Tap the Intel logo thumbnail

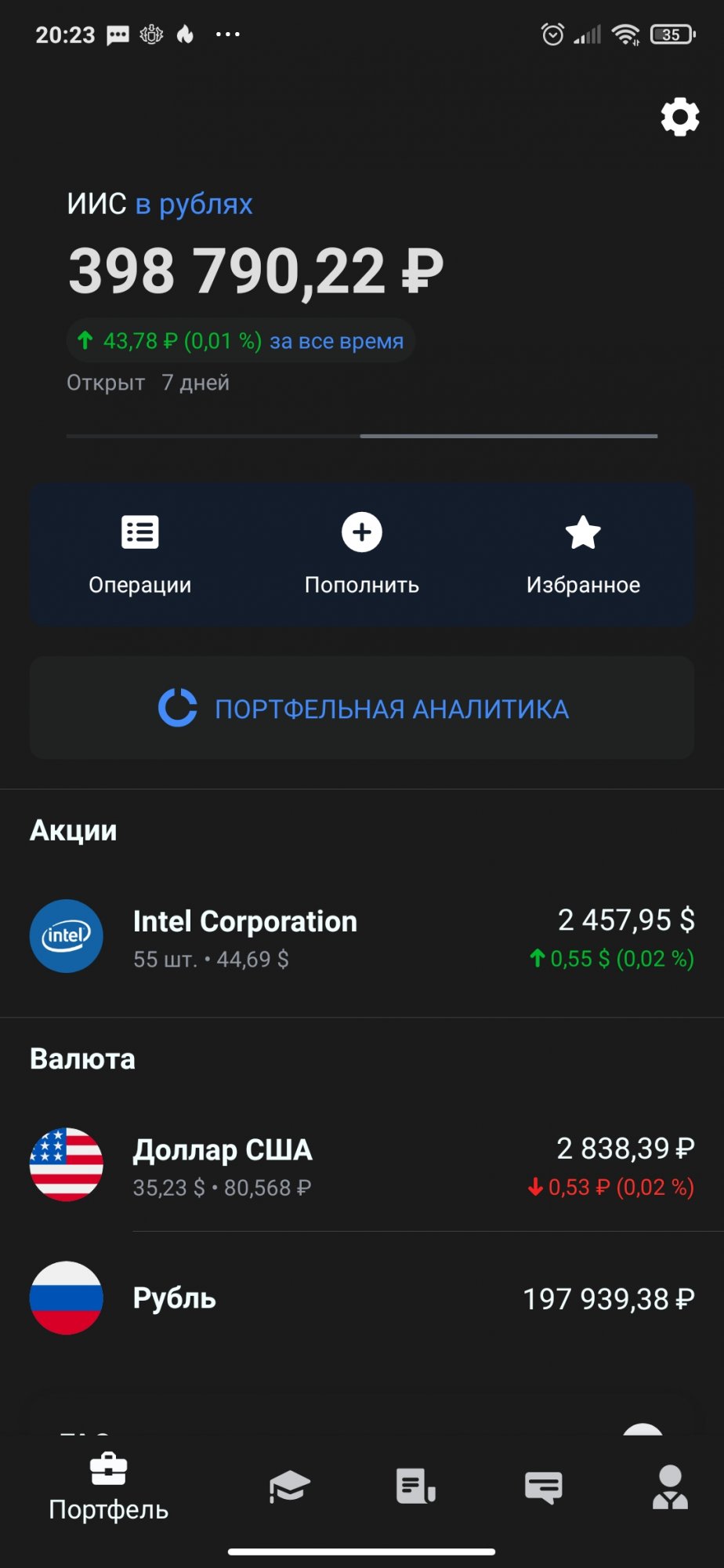pos(66,936)
